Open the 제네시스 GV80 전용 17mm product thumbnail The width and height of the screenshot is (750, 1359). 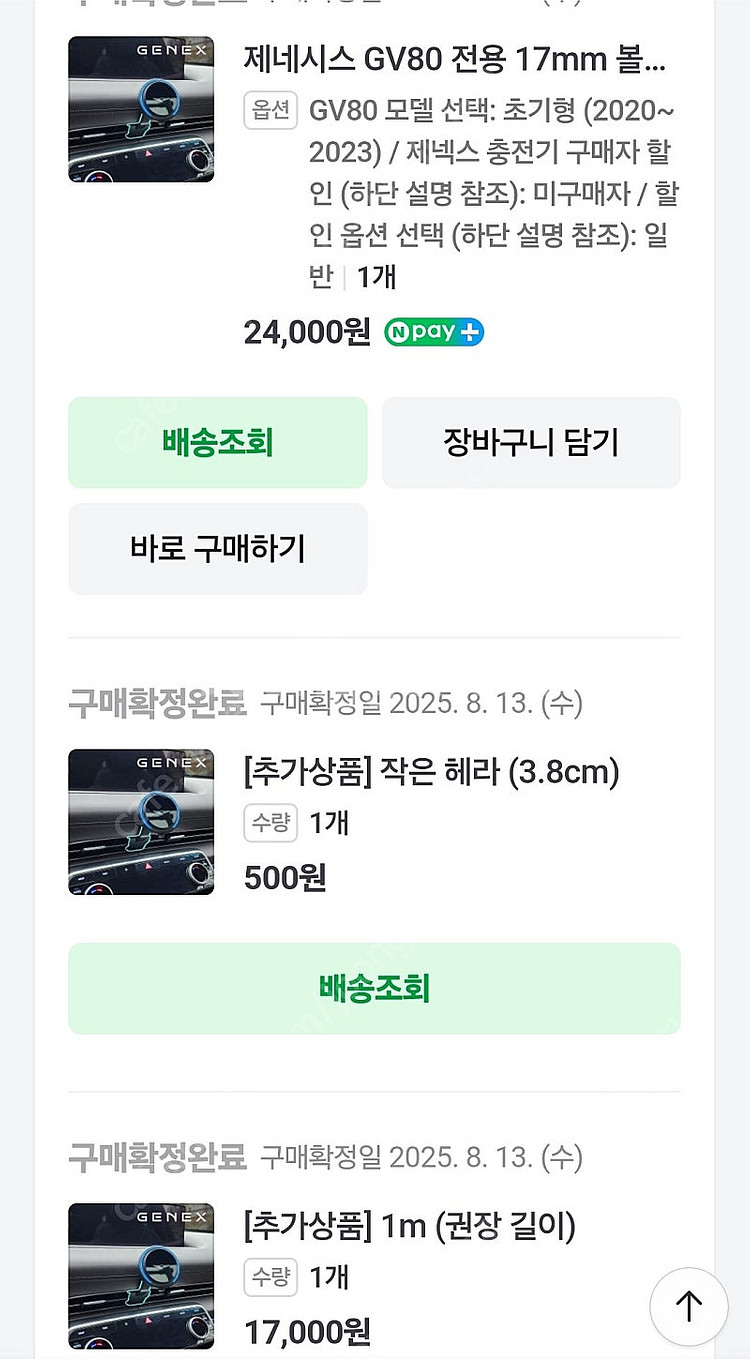click(x=141, y=109)
